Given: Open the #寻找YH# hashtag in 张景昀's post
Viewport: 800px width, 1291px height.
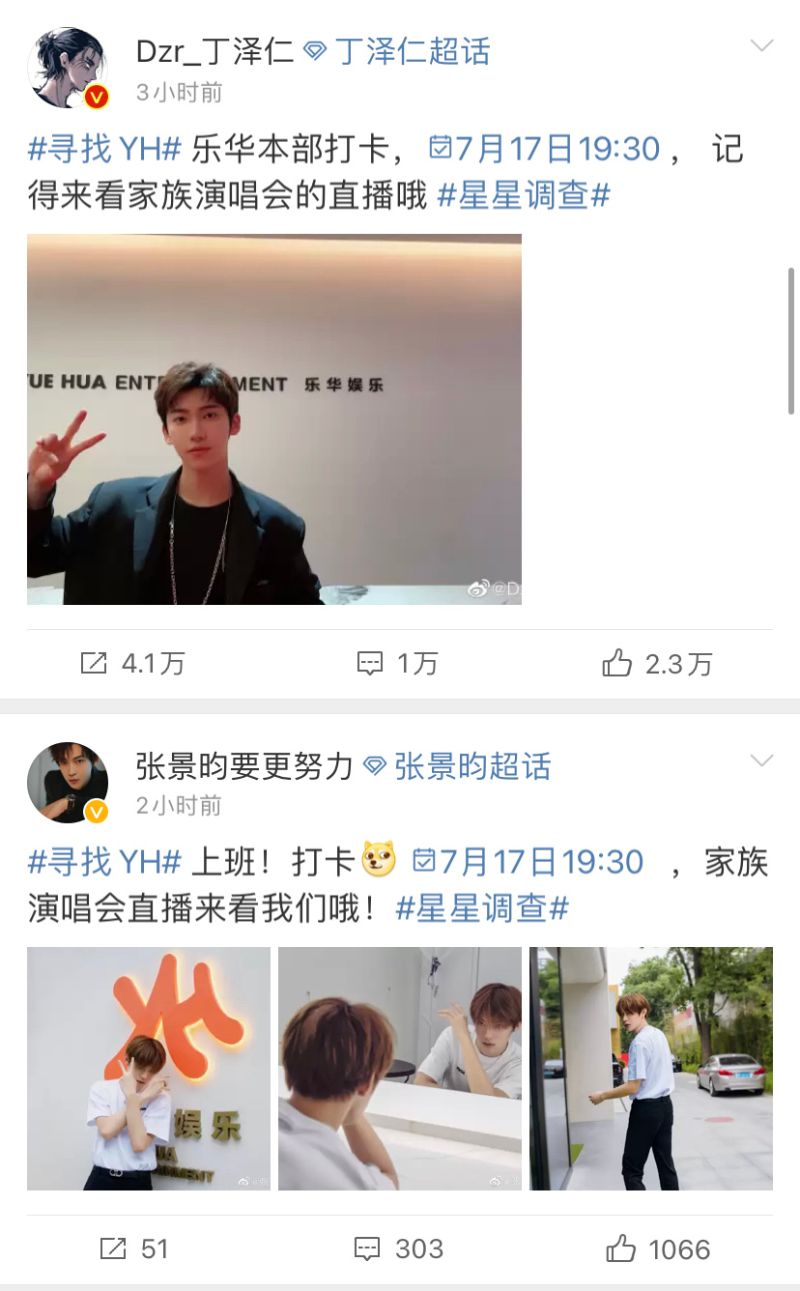Looking at the screenshot, I should click(x=104, y=862).
